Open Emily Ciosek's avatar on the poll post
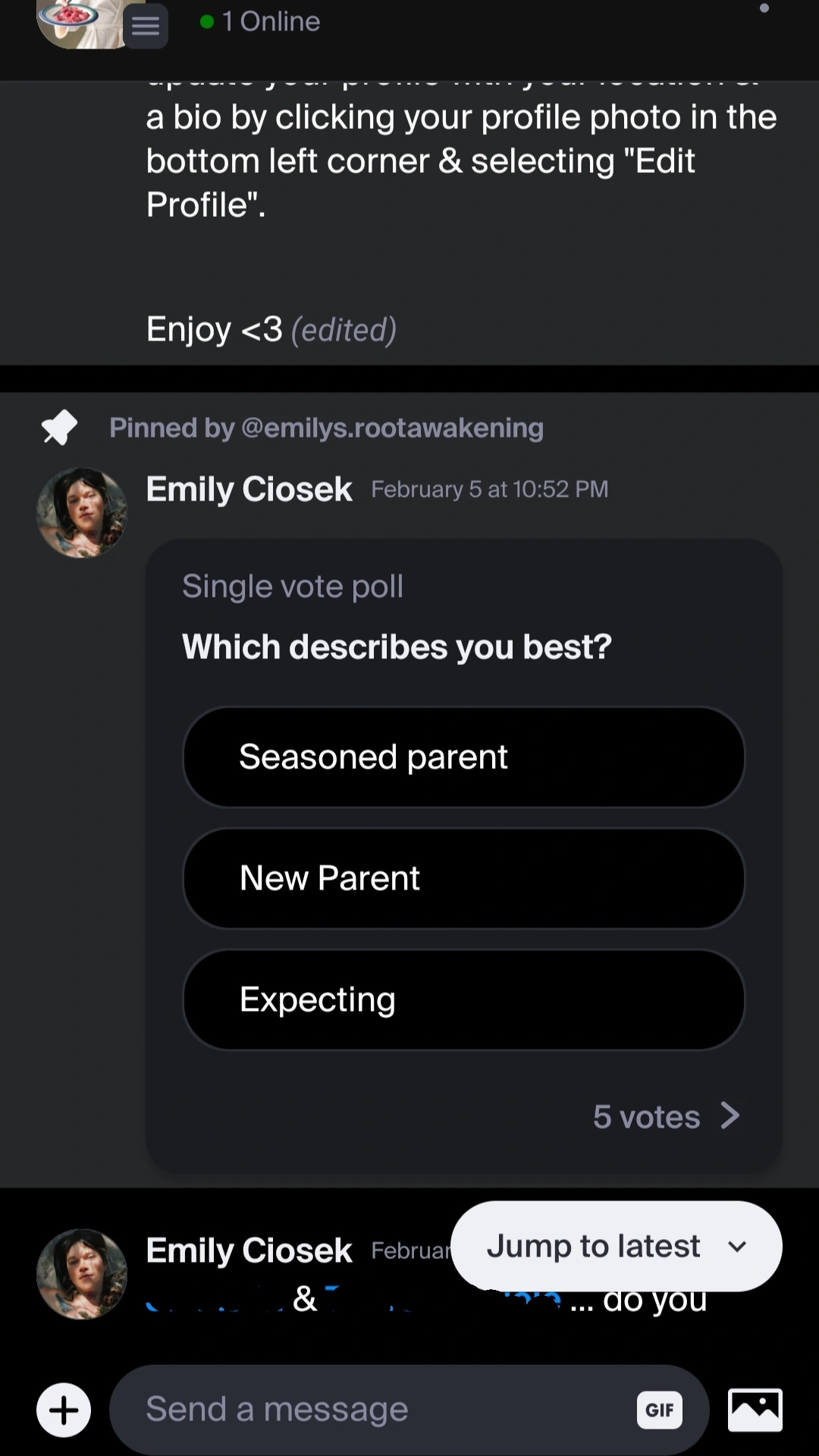The image size is (819, 1456). [82, 513]
